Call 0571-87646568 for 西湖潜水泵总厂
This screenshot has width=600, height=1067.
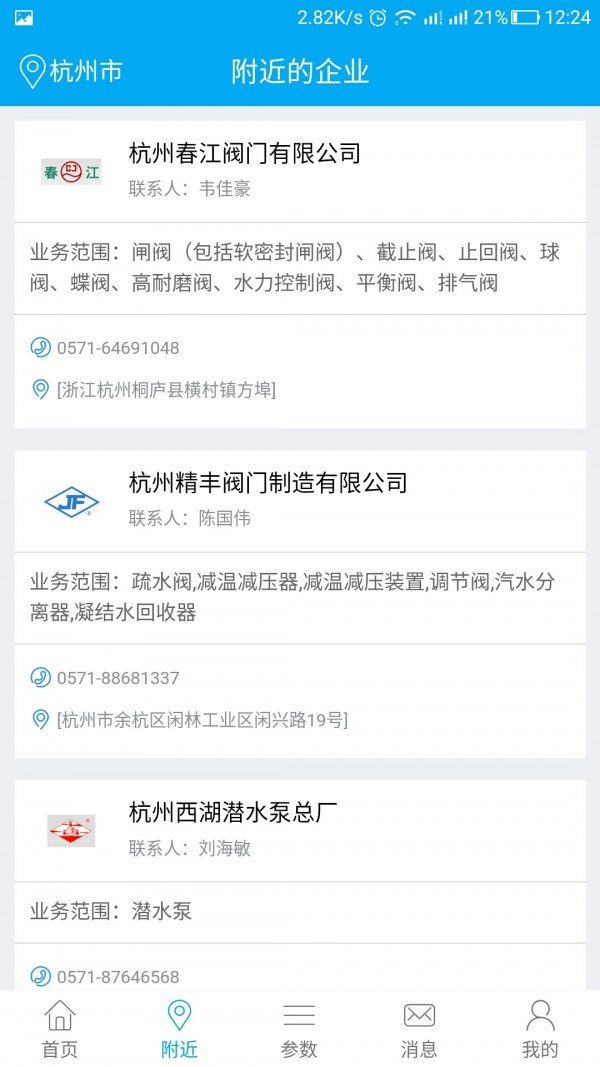(x=105, y=976)
